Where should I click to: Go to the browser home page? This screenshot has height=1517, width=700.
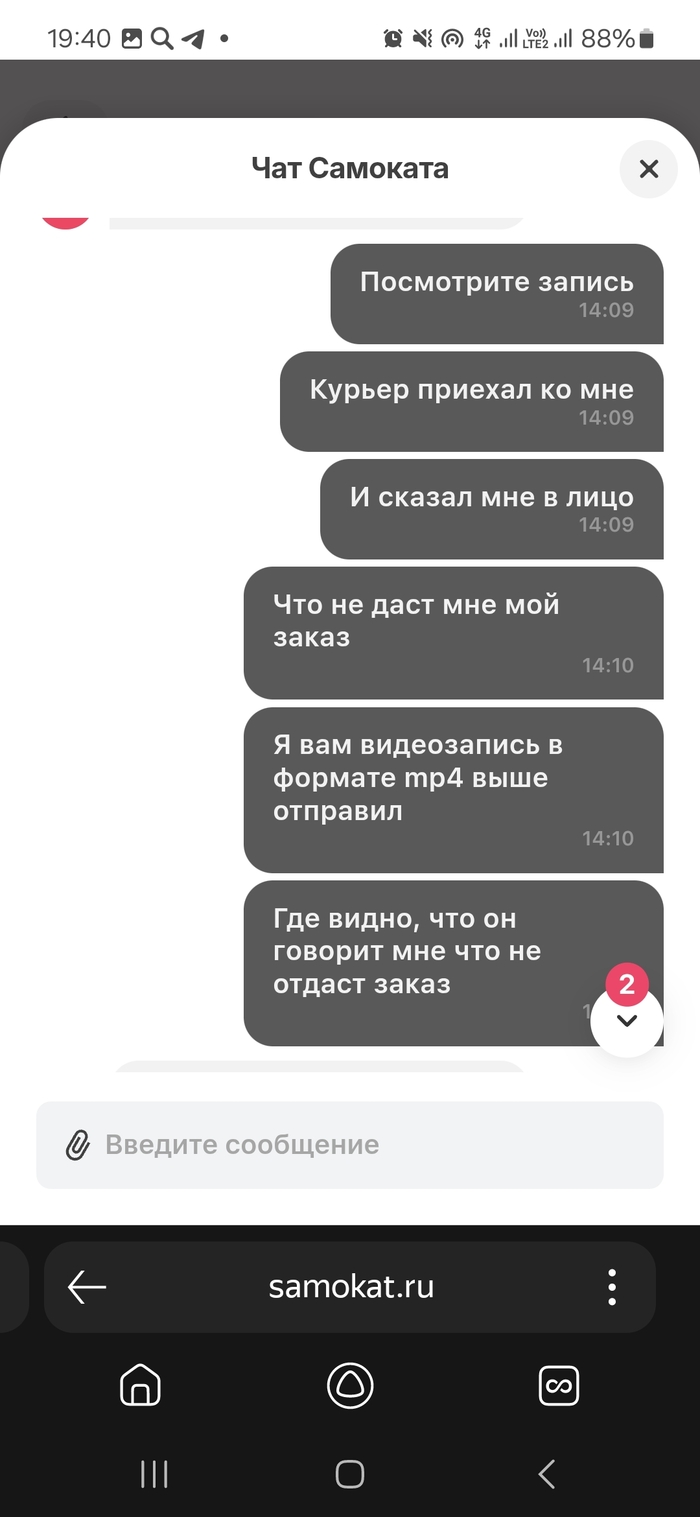140,1386
